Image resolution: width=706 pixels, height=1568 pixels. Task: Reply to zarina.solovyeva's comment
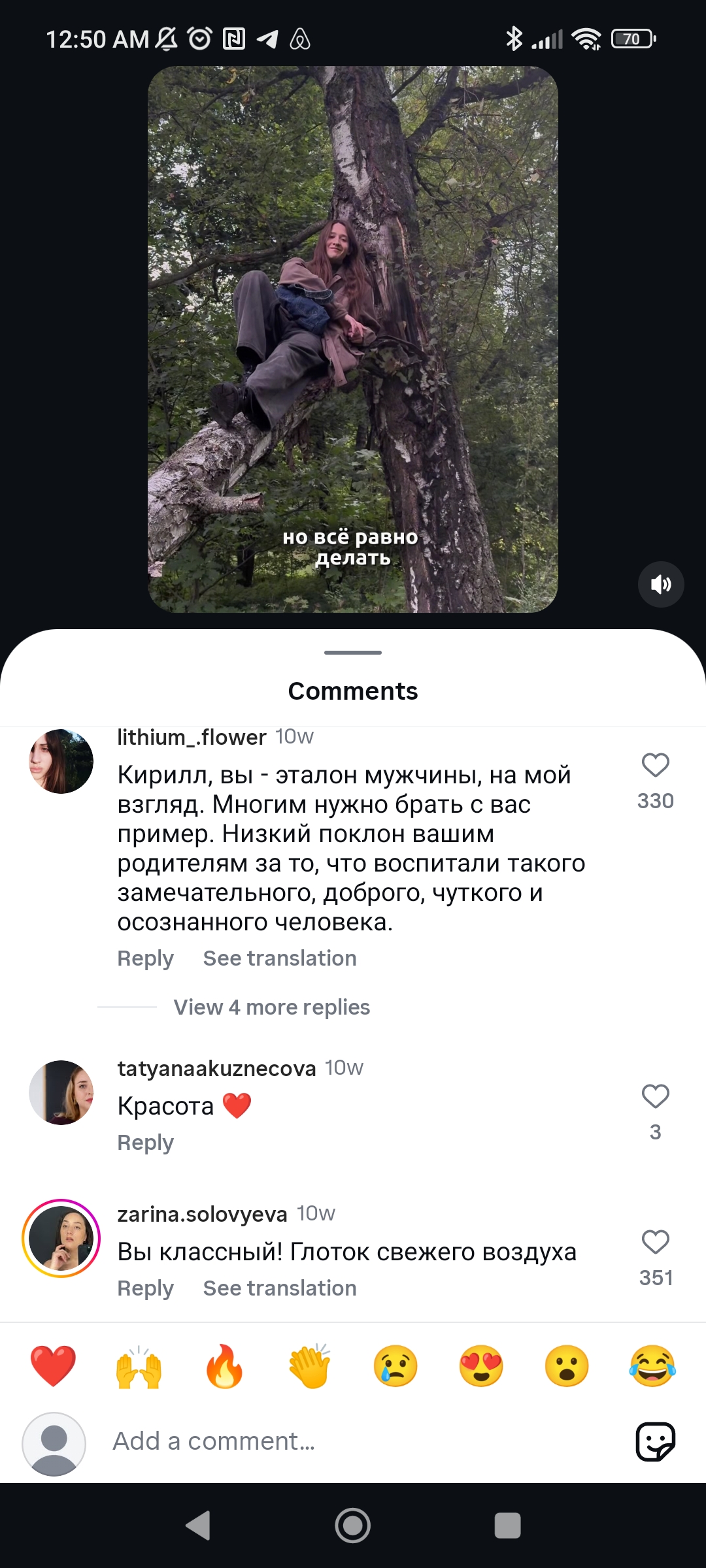pyautogui.click(x=145, y=1288)
